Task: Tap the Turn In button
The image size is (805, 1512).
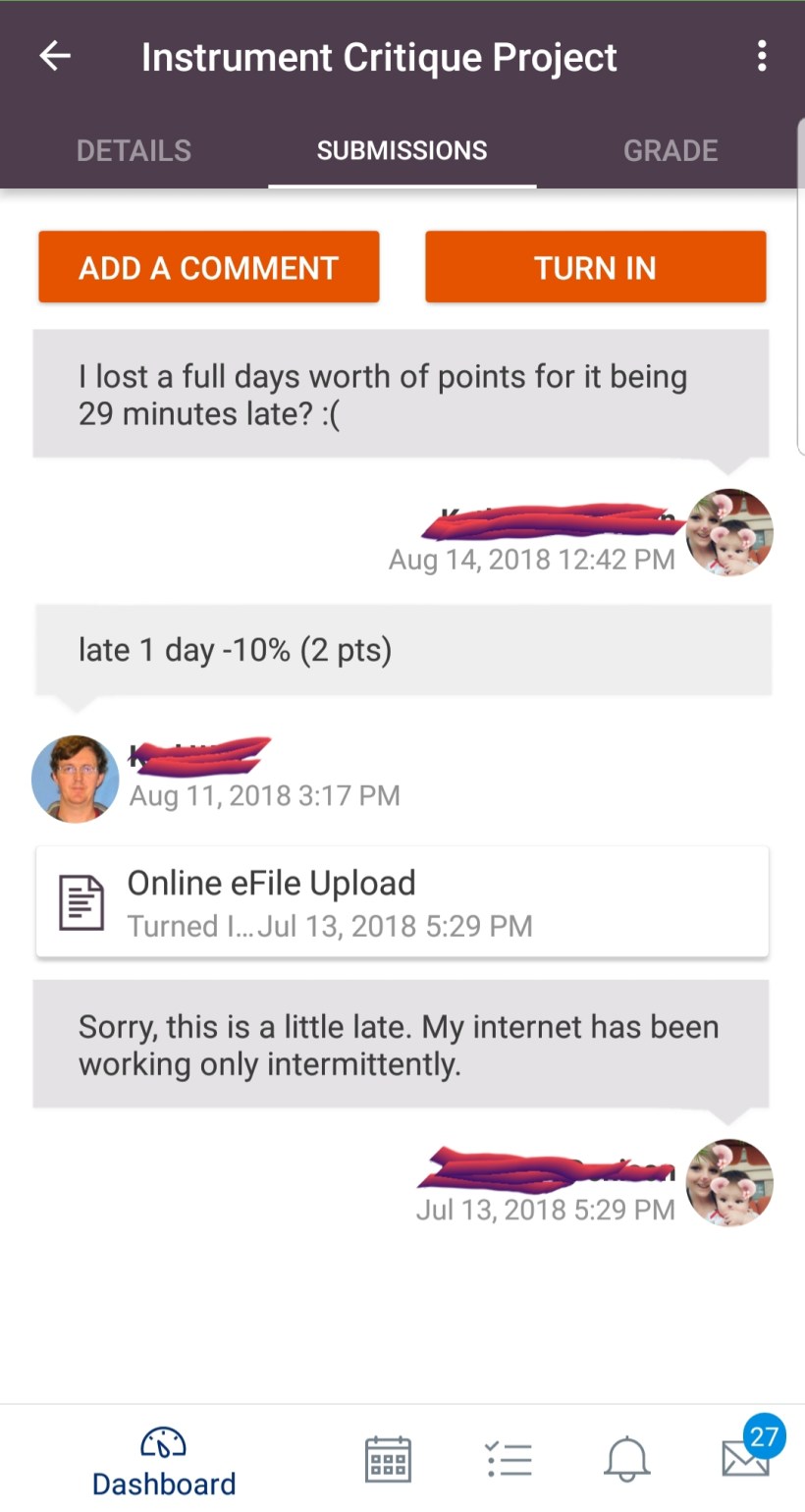Action: coord(595,267)
